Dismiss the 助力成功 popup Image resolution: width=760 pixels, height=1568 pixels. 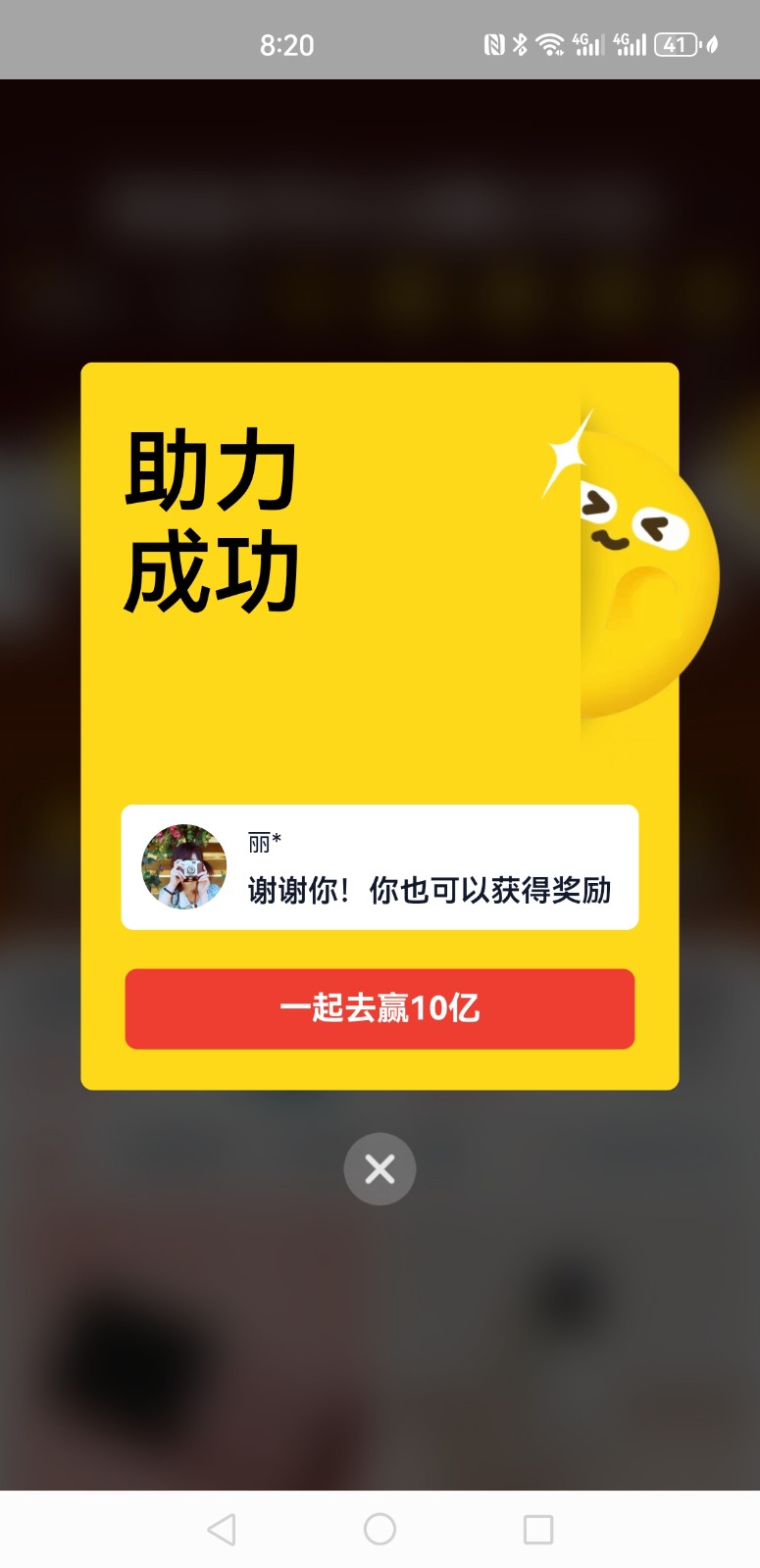coord(380,1168)
